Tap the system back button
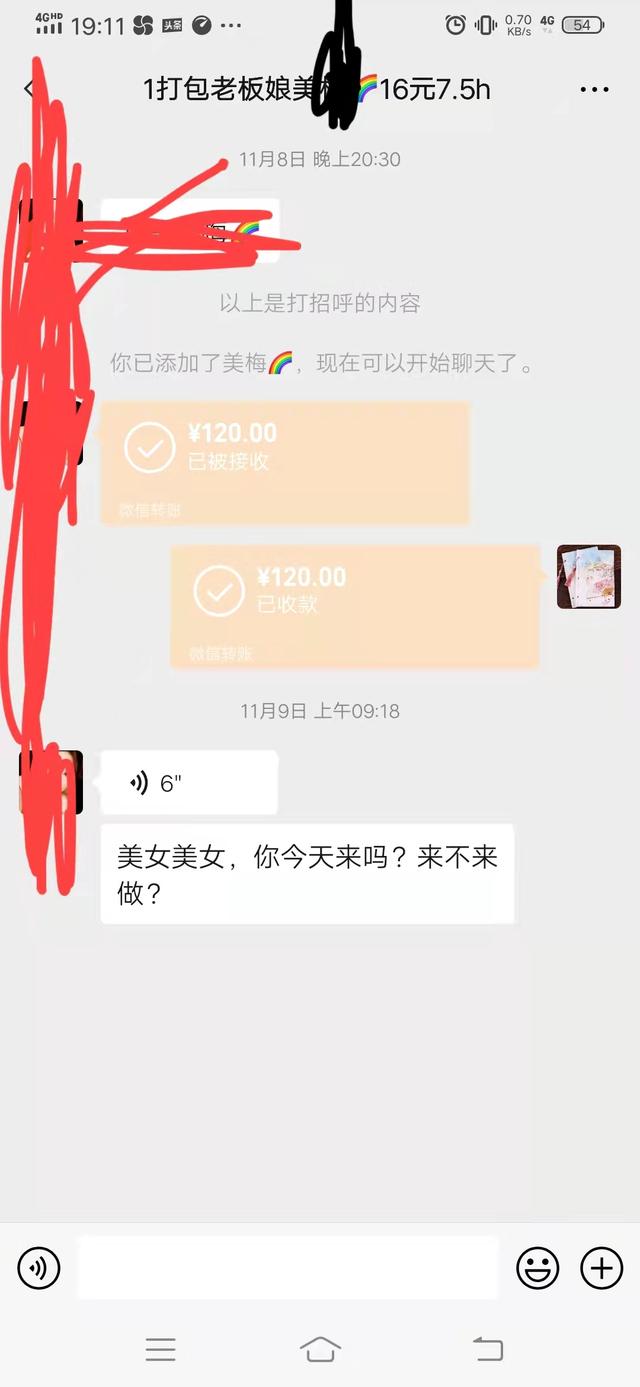This screenshot has height=1387, width=640. click(x=487, y=1349)
